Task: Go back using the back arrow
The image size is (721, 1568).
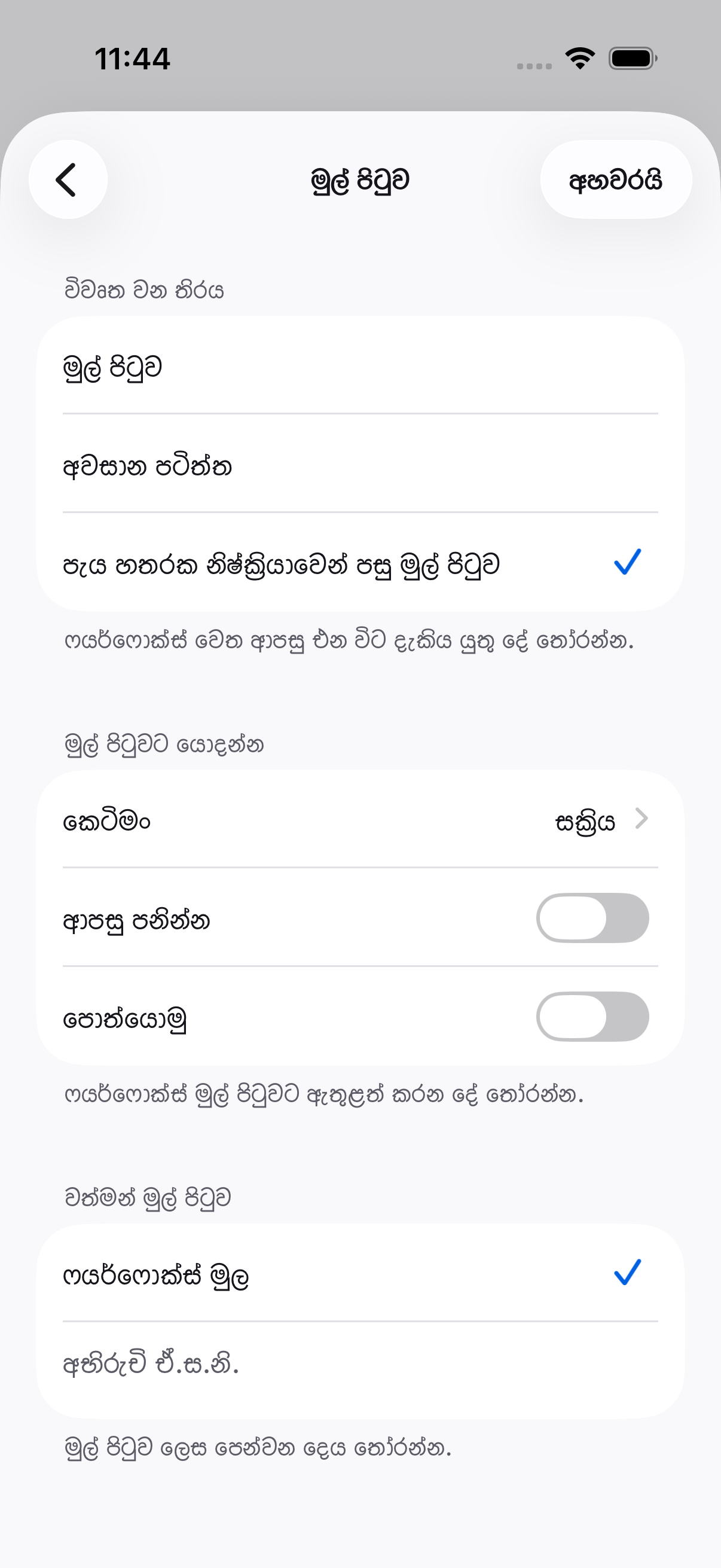Action: (x=68, y=179)
